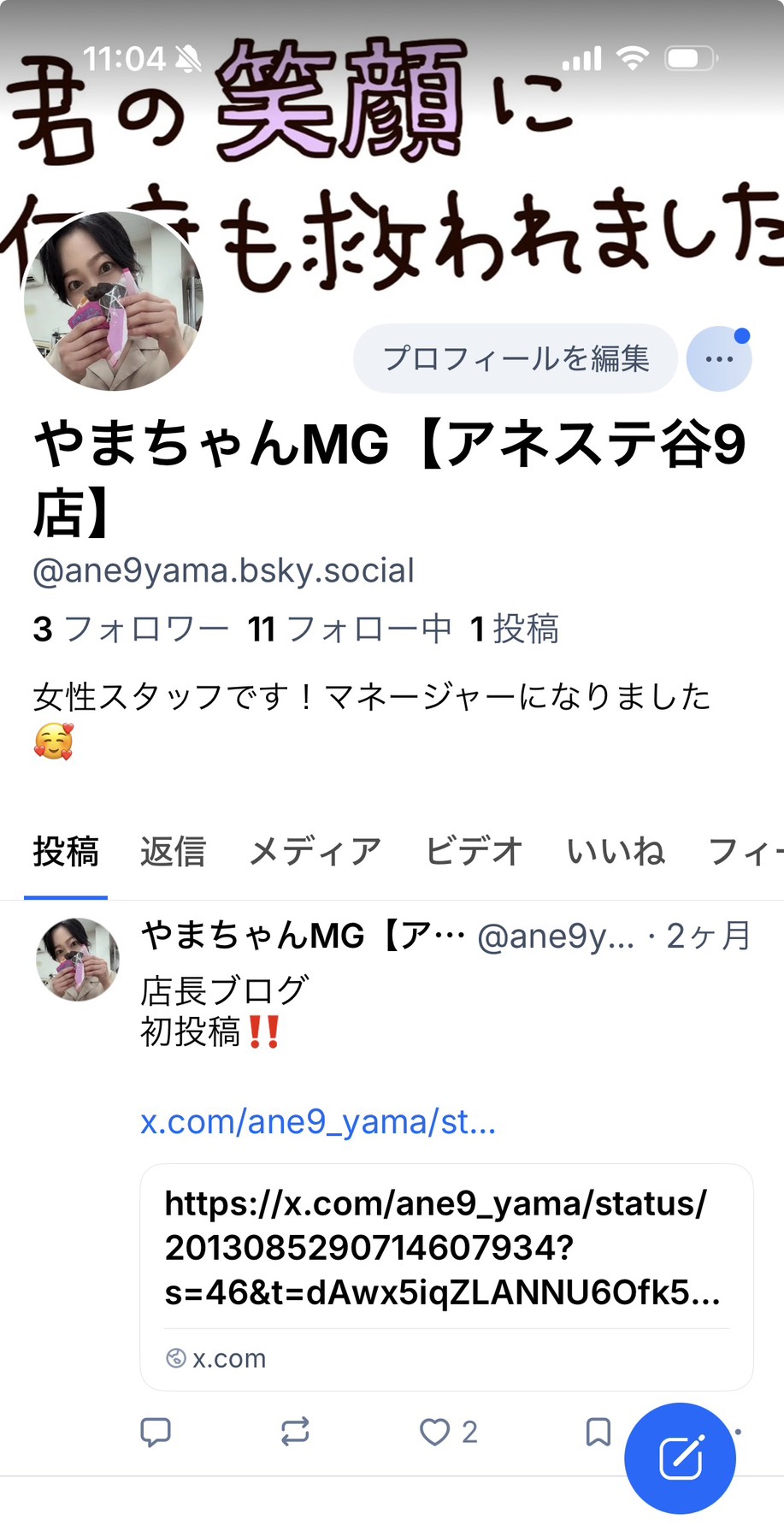
Task: Open the large profile avatar photo
Action: click(x=112, y=301)
